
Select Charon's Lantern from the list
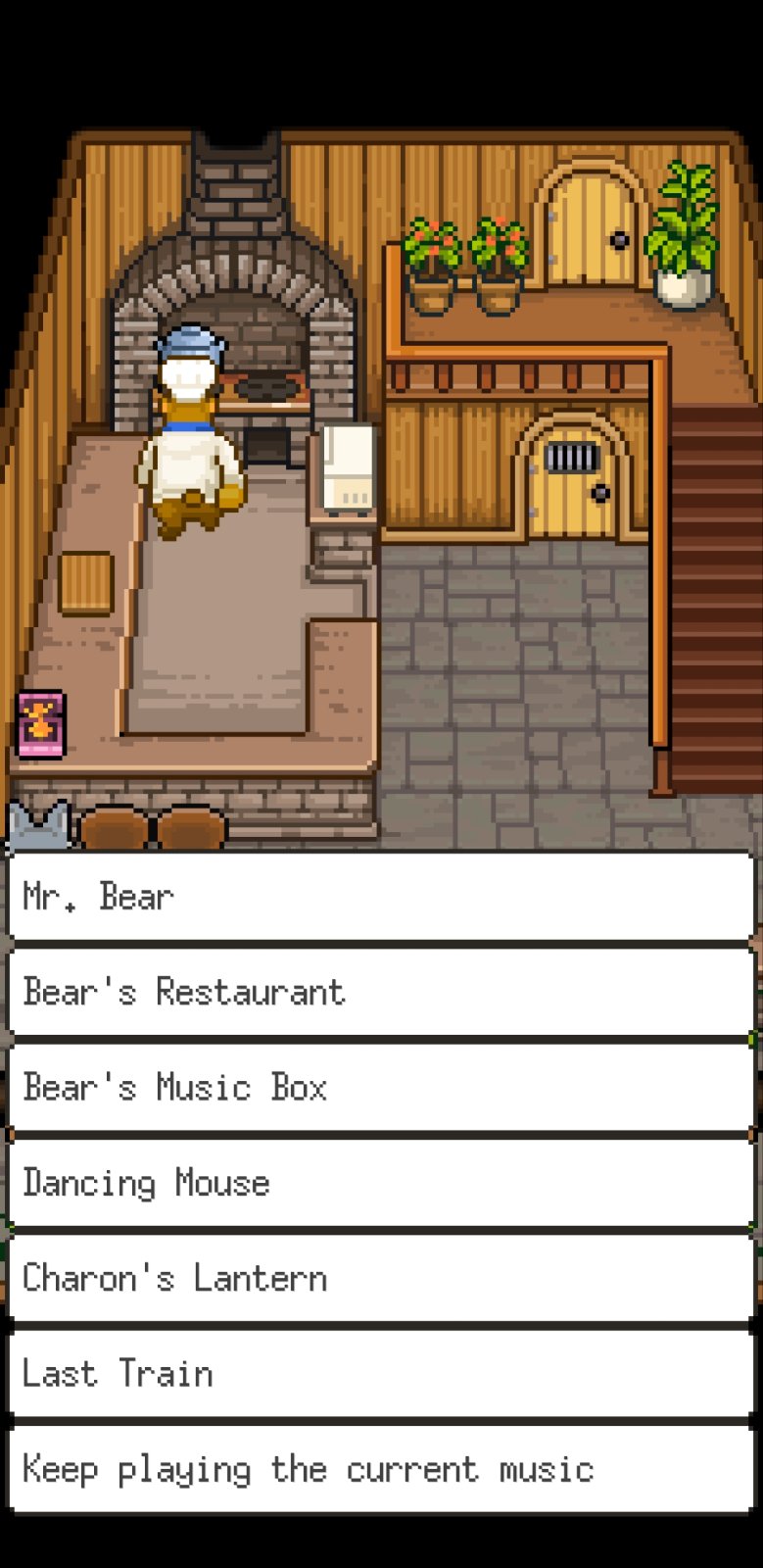[381, 1278]
